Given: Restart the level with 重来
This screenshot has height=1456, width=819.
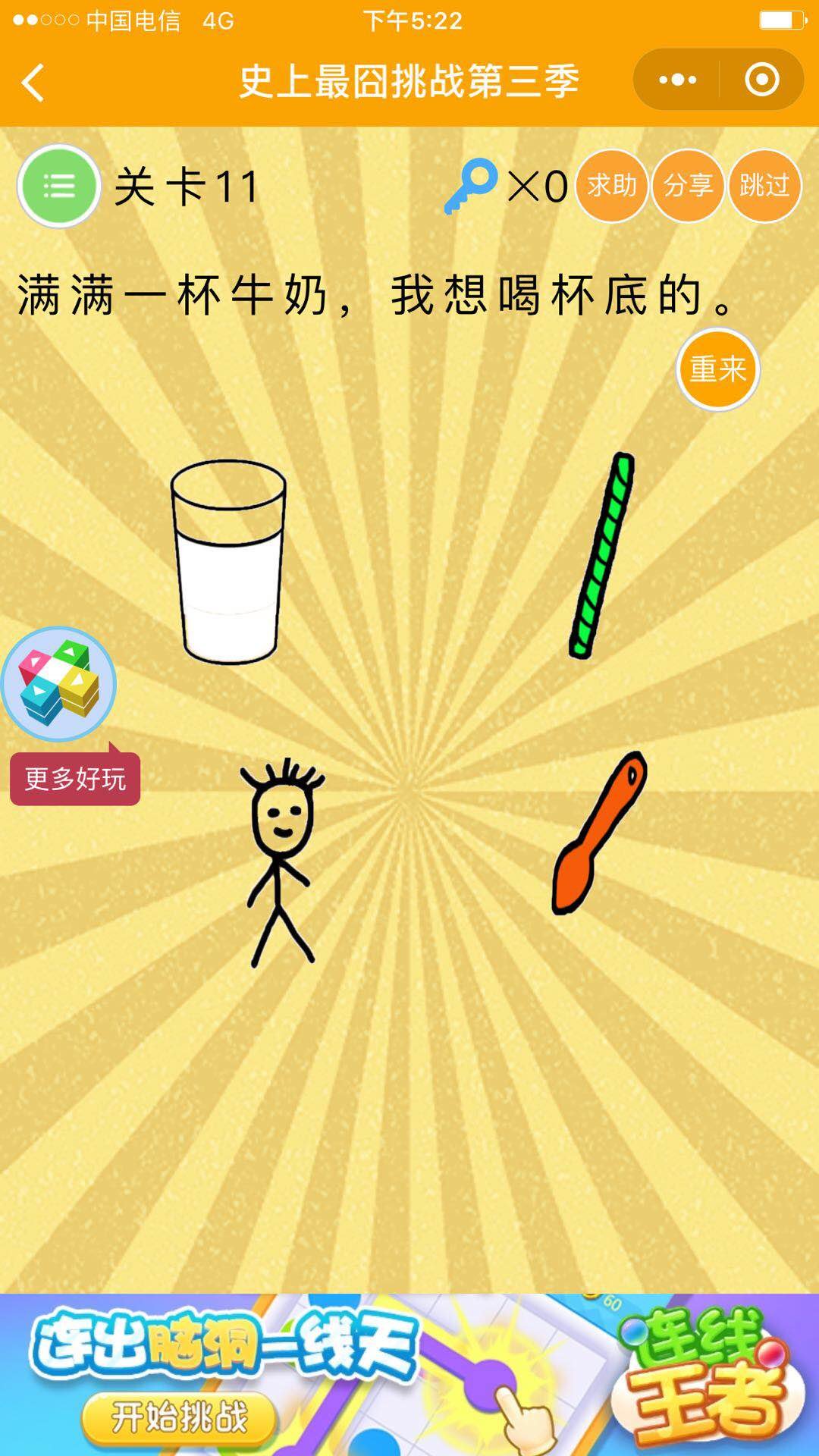Looking at the screenshot, I should click(x=717, y=370).
